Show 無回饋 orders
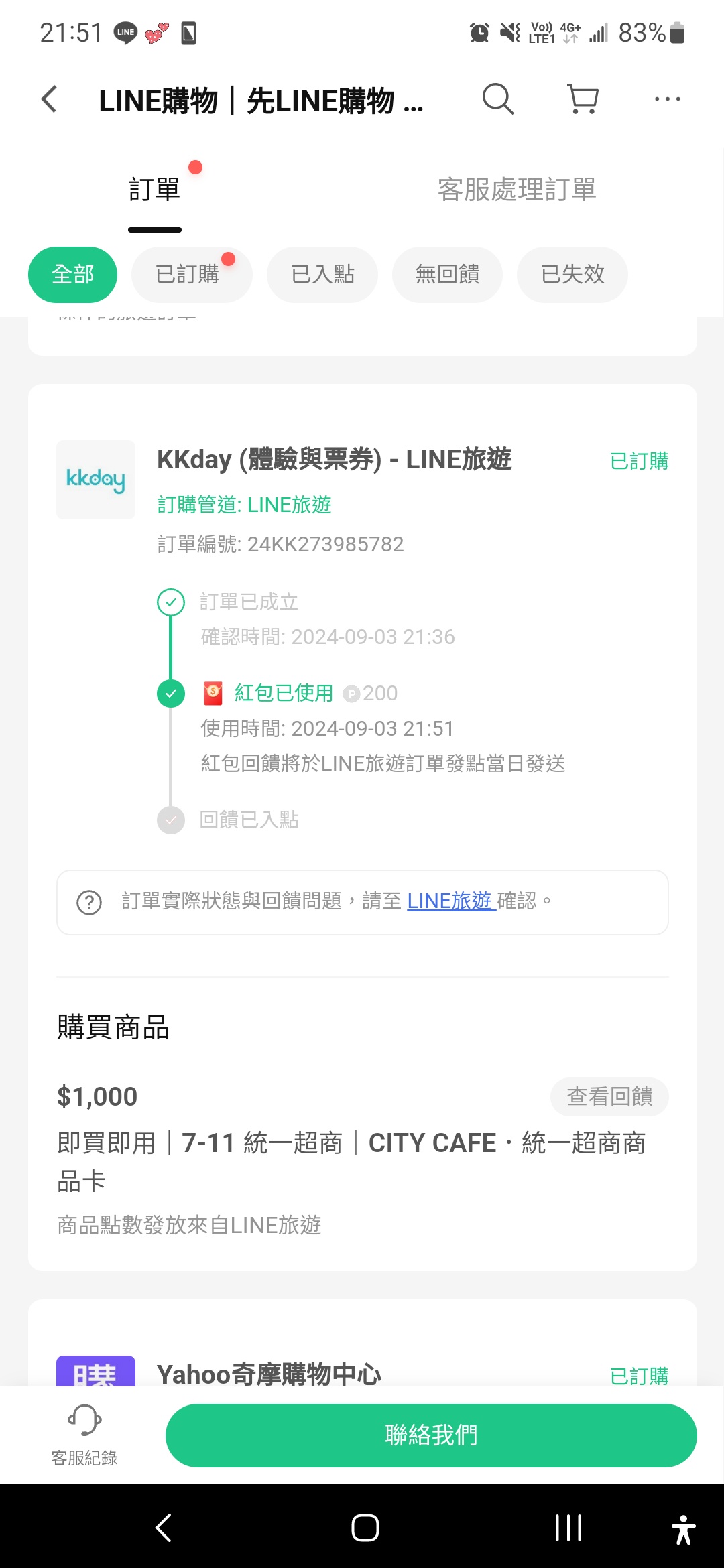724x1568 pixels. (447, 275)
